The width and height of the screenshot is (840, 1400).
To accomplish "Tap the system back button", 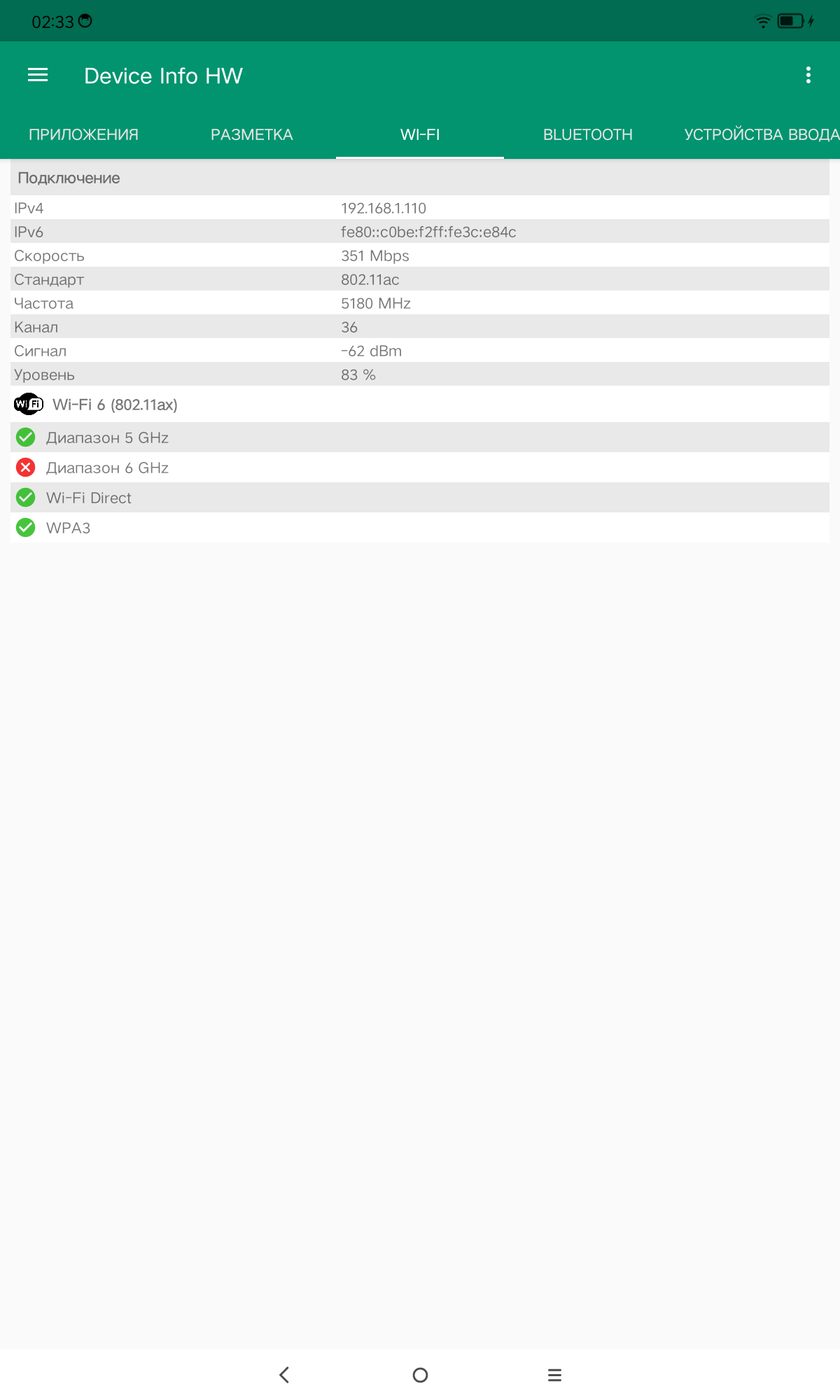I will [284, 1375].
